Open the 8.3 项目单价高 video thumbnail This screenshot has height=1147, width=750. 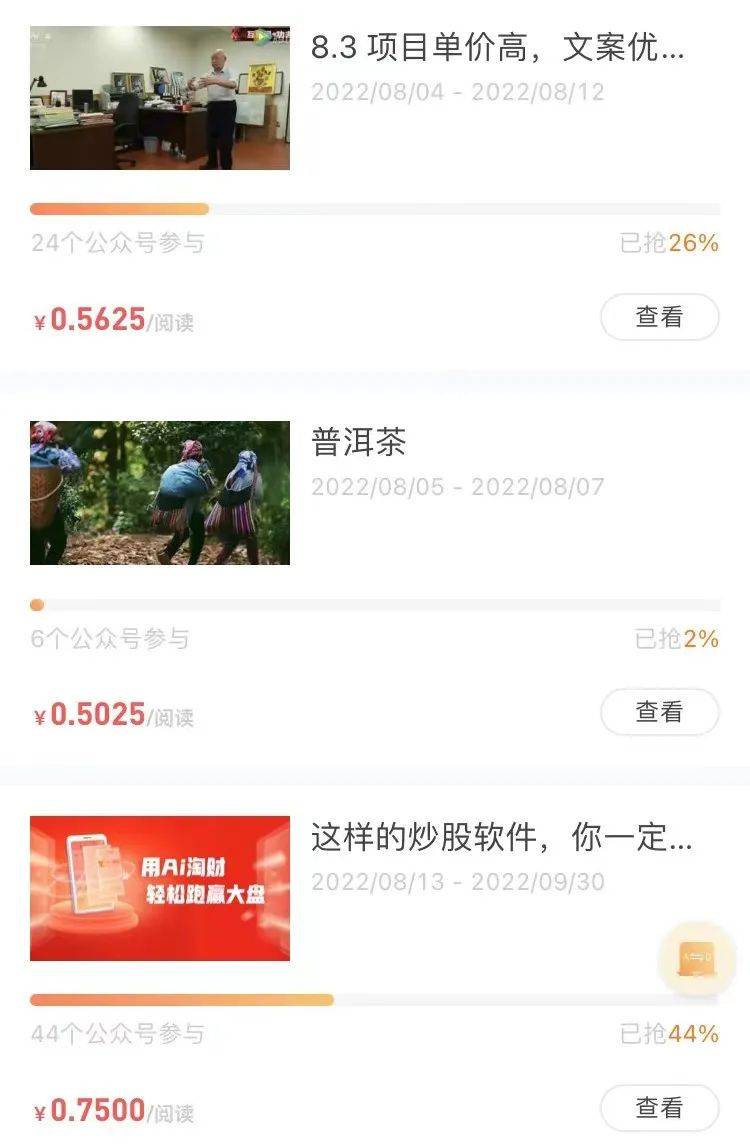click(160, 98)
